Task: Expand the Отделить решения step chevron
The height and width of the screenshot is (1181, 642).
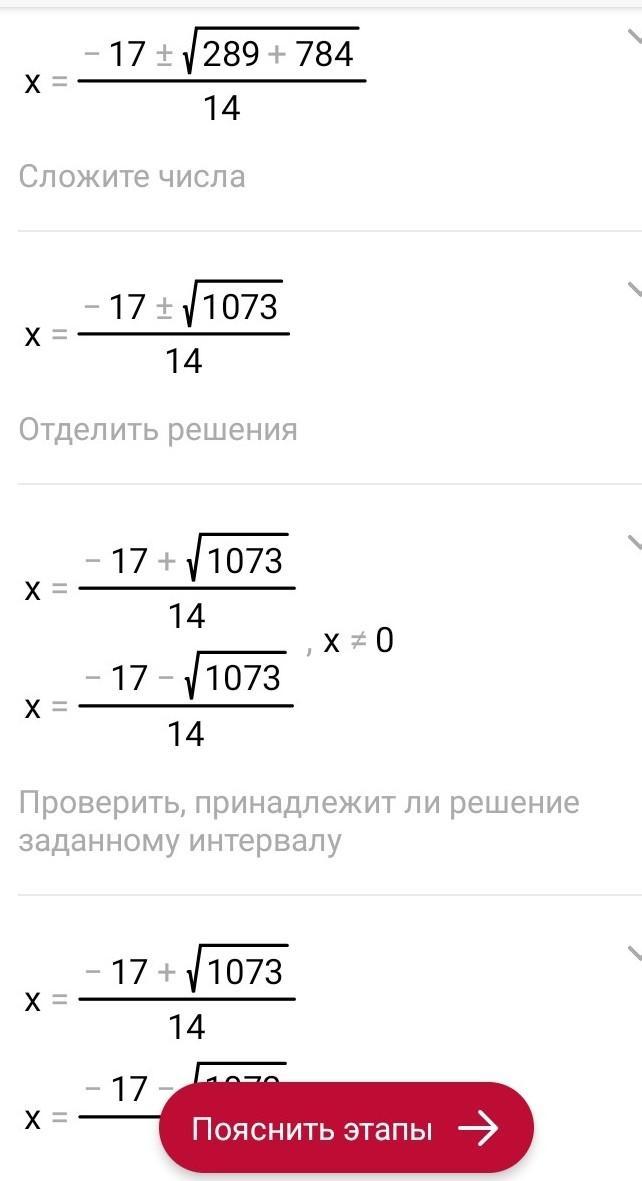Action: pyautogui.click(x=633, y=289)
